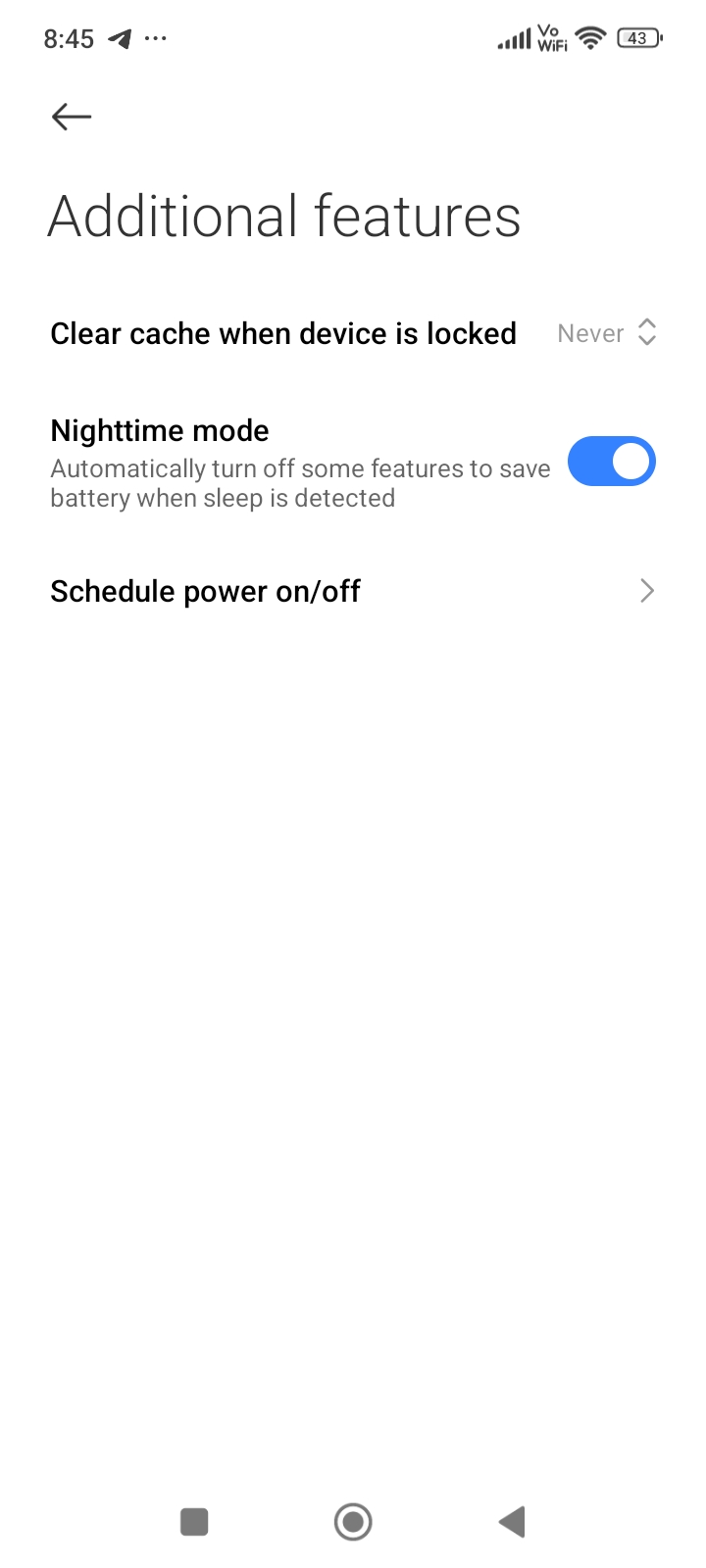This screenshot has width=706, height=1568.
Task: Open the Clear cache when locked dropdown
Action: [606, 333]
